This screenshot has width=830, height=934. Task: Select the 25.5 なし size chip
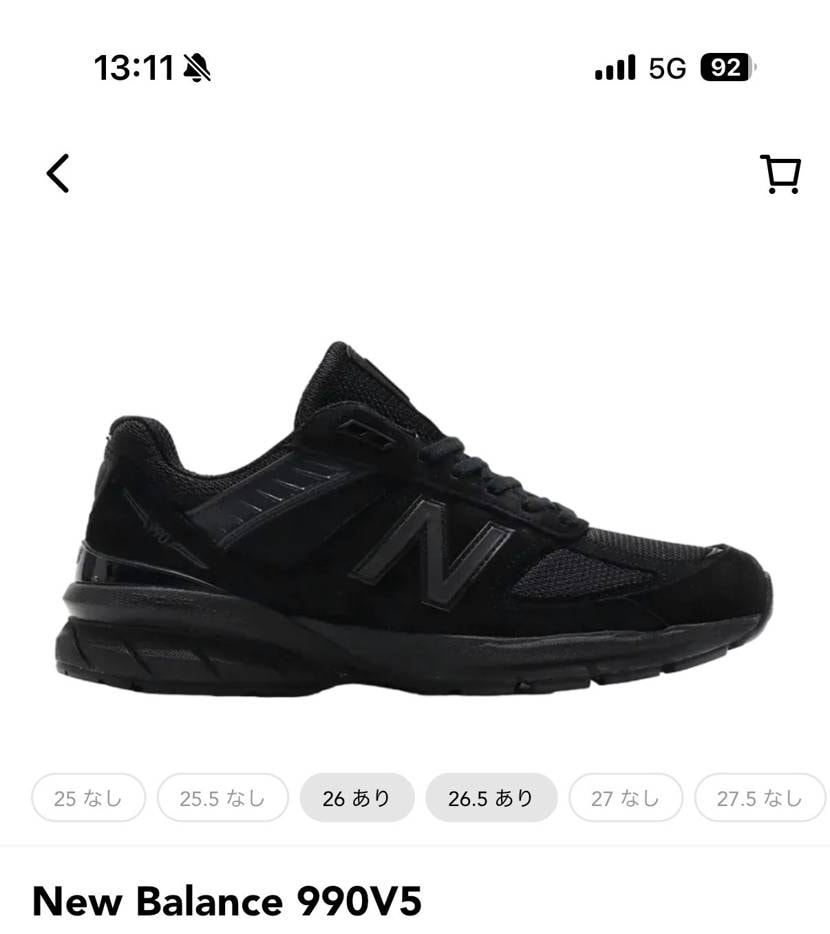(x=222, y=797)
